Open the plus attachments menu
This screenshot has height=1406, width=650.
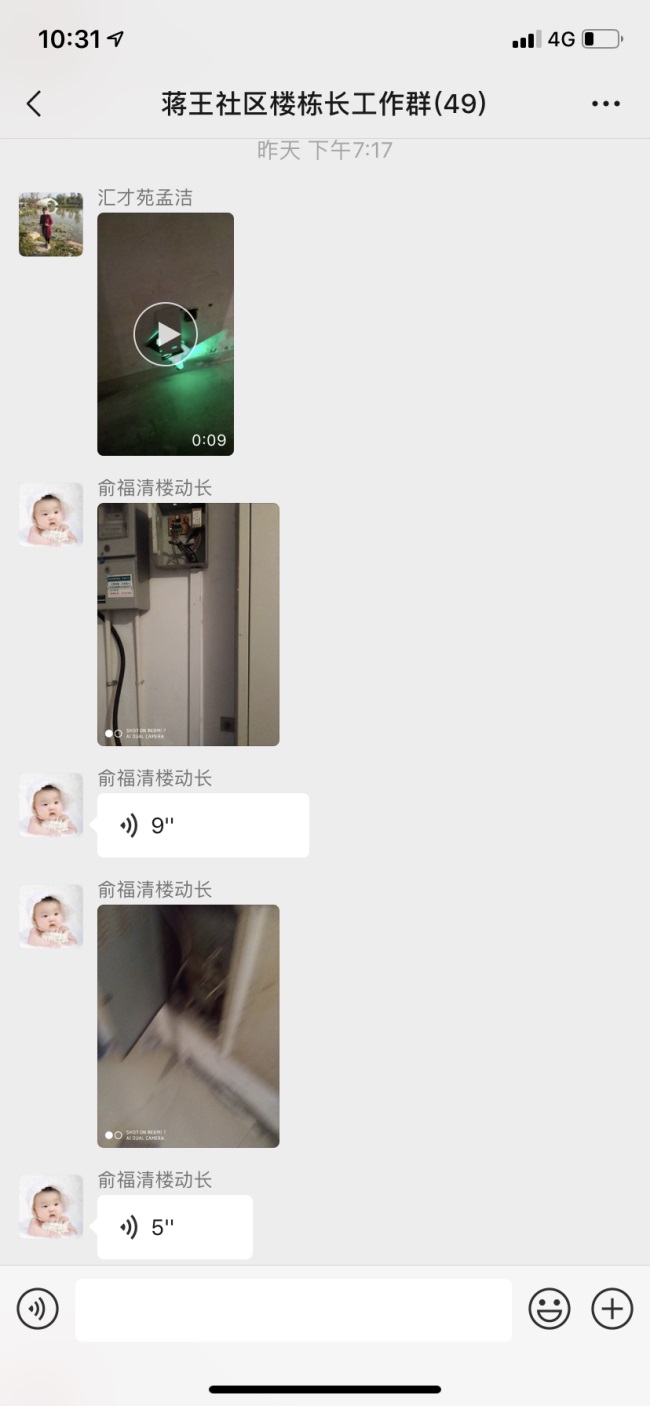point(612,1308)
